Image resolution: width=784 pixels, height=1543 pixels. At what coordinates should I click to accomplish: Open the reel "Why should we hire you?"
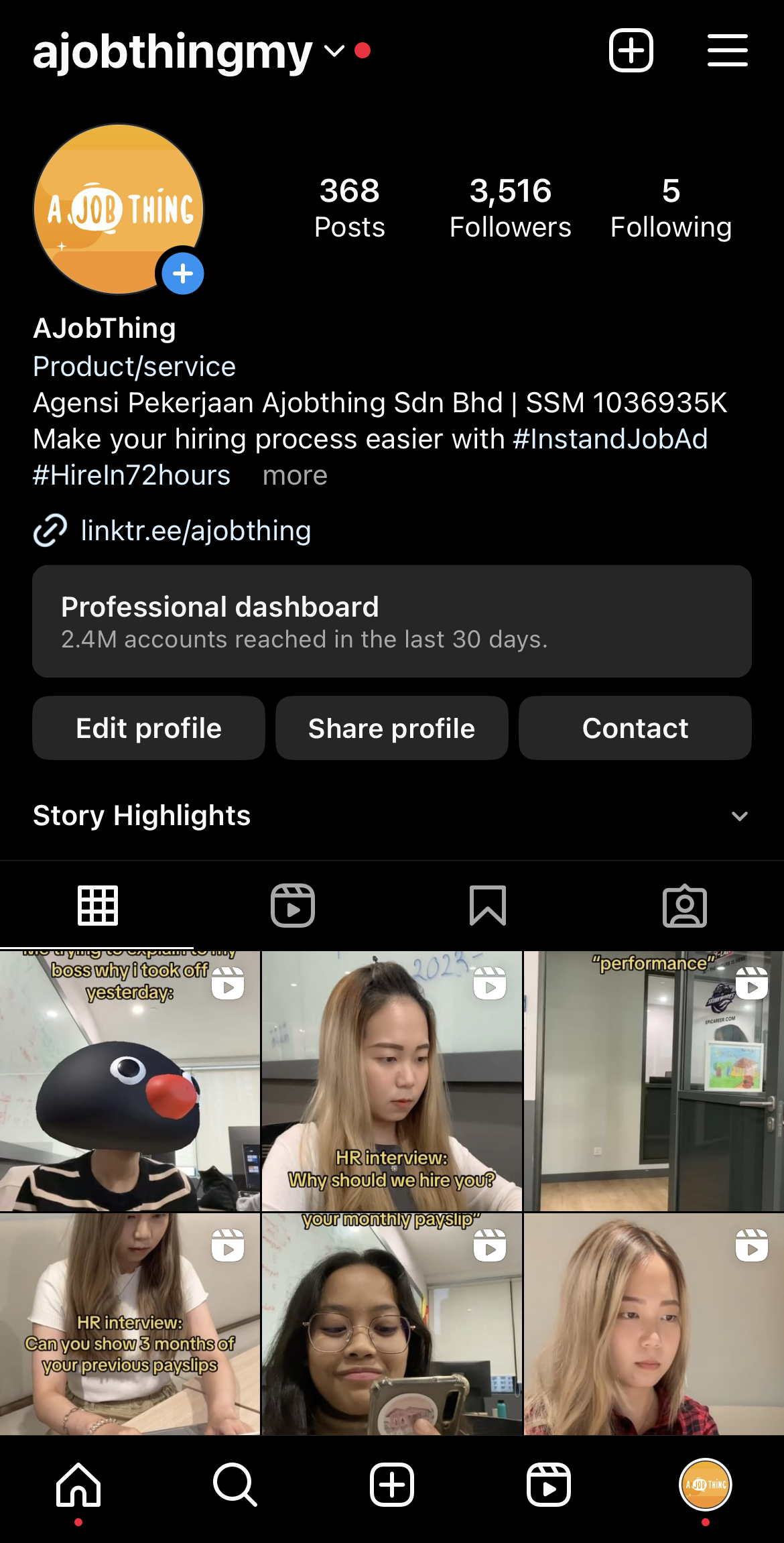[x=392, y=1081]
